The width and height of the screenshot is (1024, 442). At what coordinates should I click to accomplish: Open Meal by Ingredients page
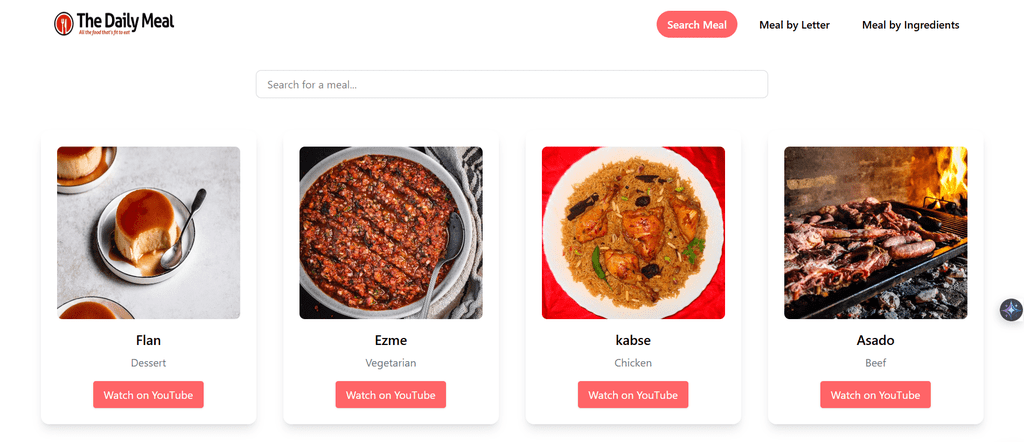point(910,25)
